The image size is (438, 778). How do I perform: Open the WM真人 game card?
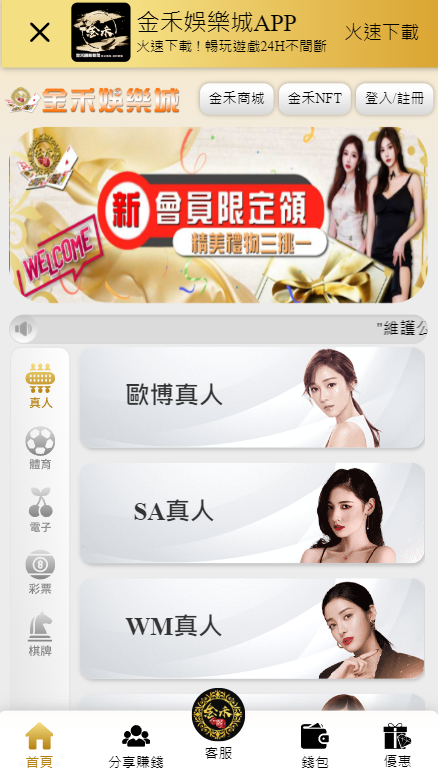(x=252, y=628)
